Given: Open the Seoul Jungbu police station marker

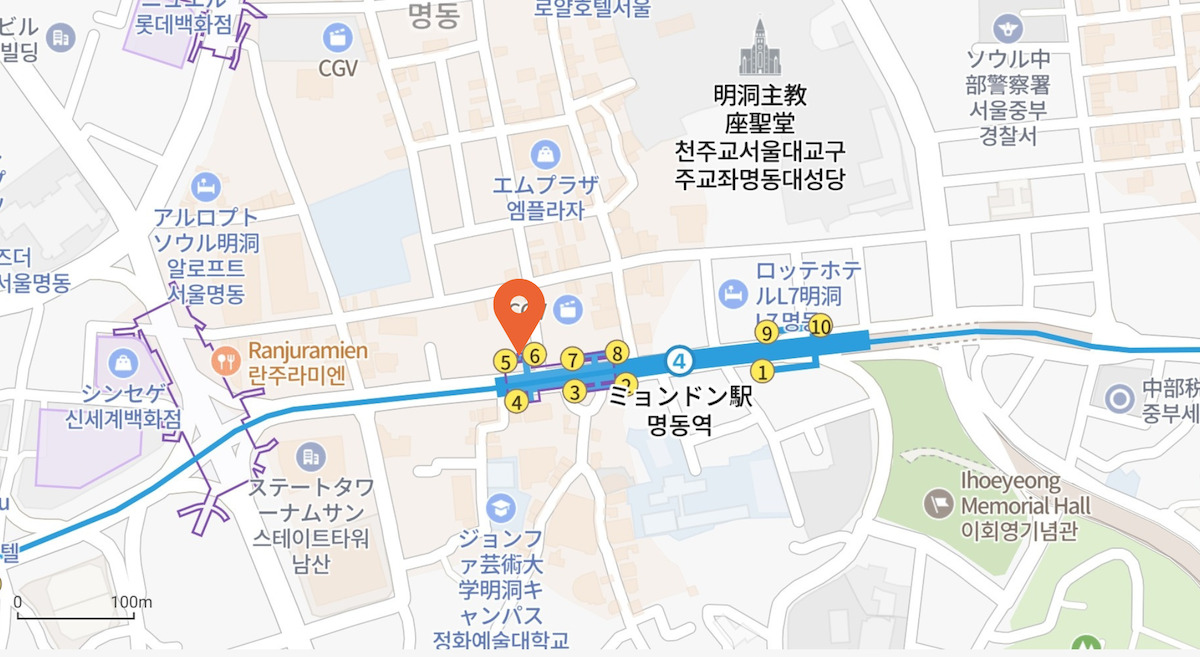Looking at the screenshot, I should point(1007,24).
